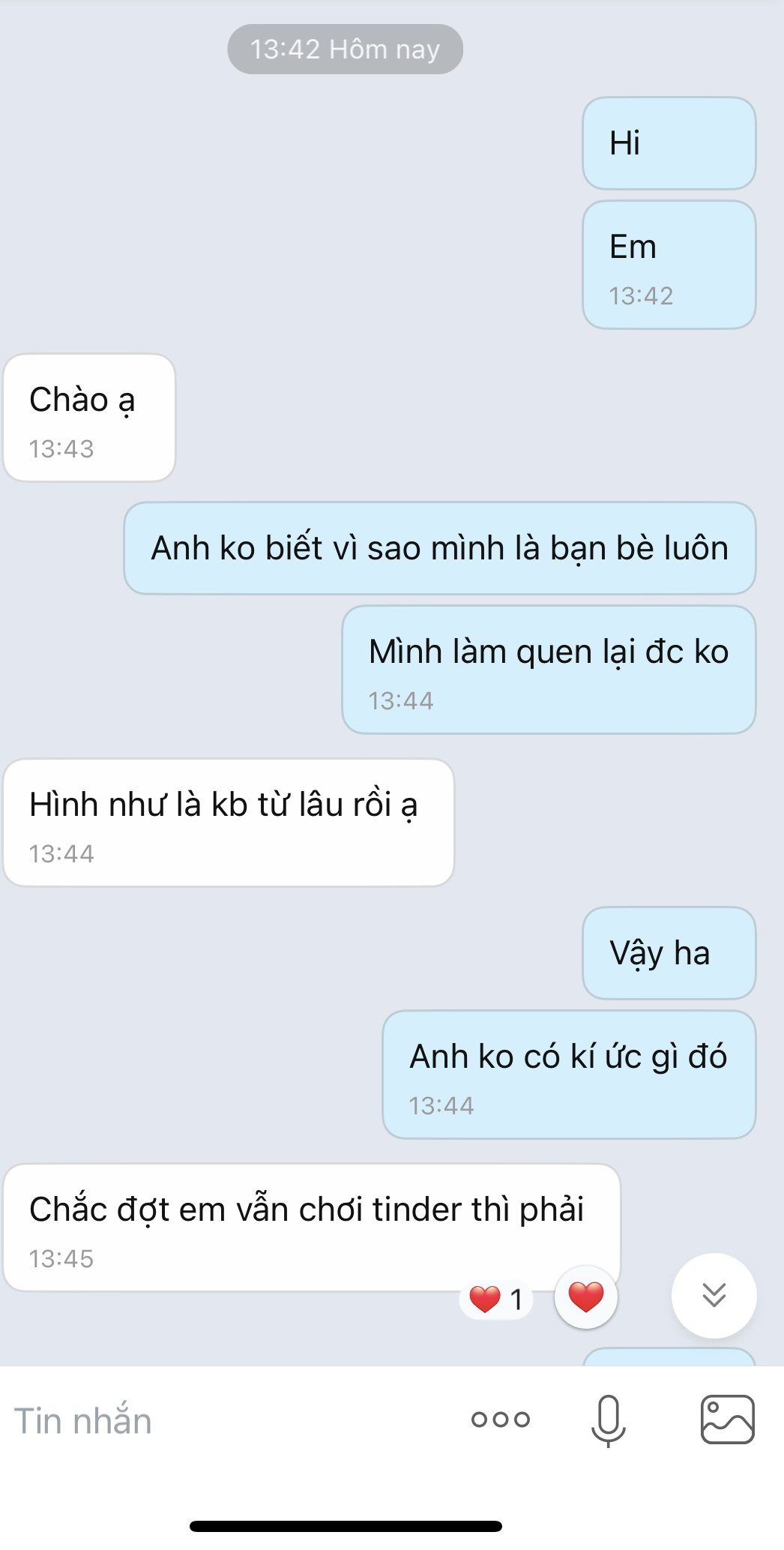React with heart to the tinder message
Viewport: 784px width, 1550px height.
pos(585,1297)
